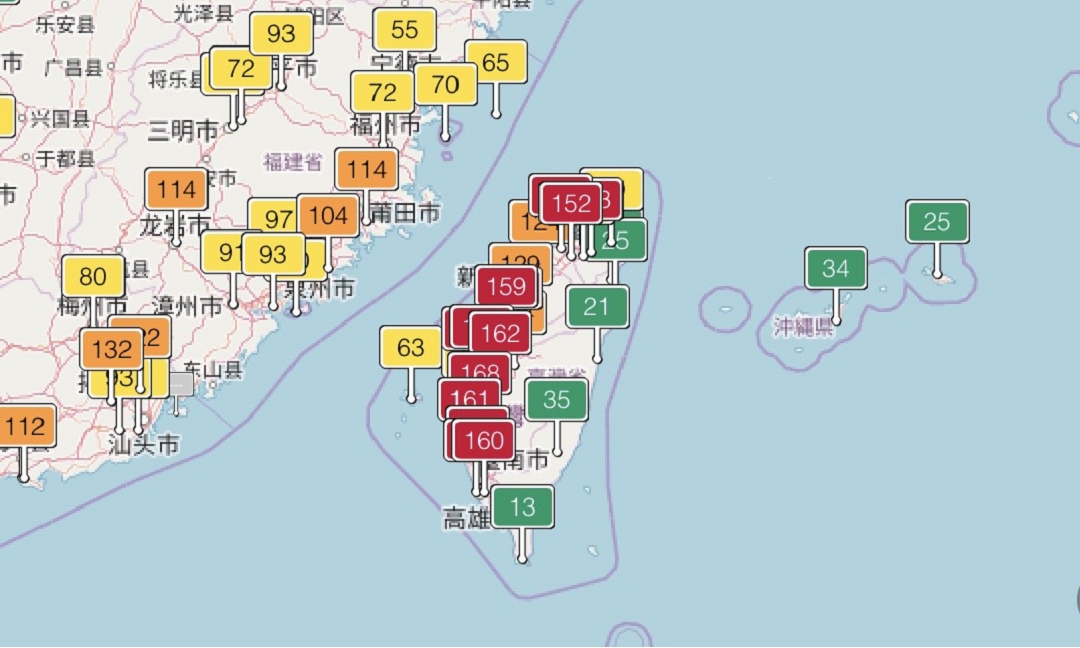This screenshot has height=648, width=1080.
Task: Tap the yellow 55 marker
Action: pos(405,30)
